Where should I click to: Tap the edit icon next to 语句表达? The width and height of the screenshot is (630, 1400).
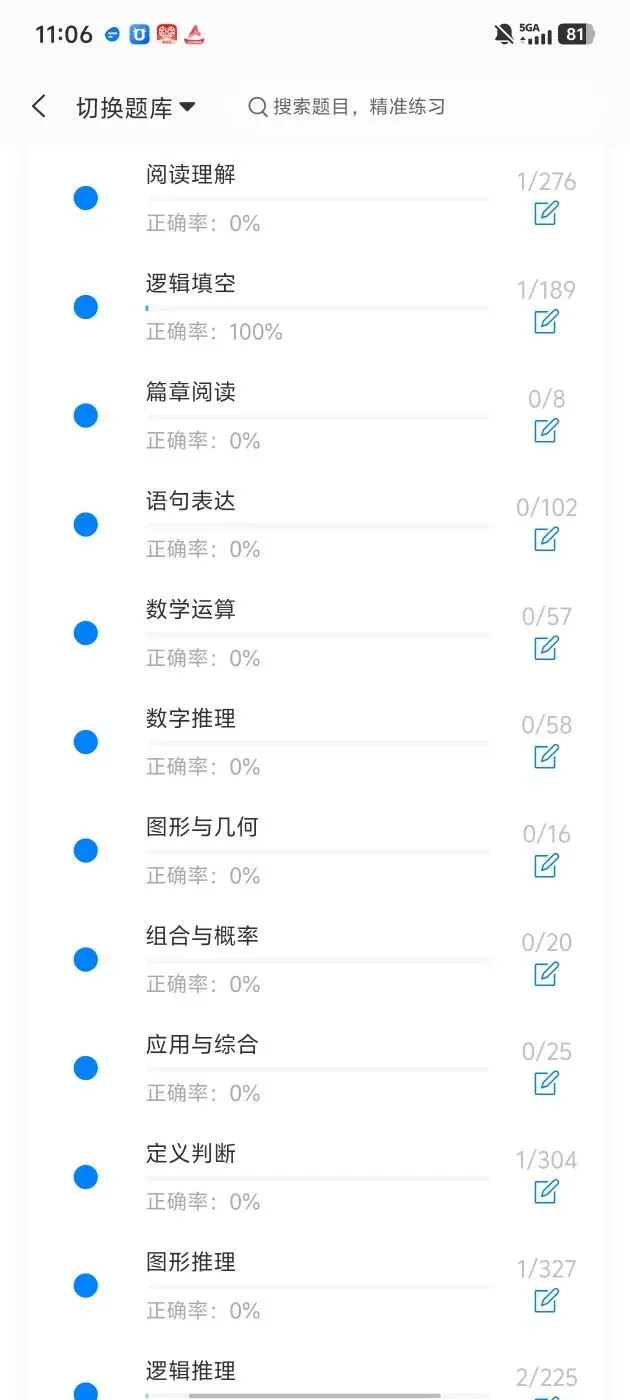click(546, 539)
